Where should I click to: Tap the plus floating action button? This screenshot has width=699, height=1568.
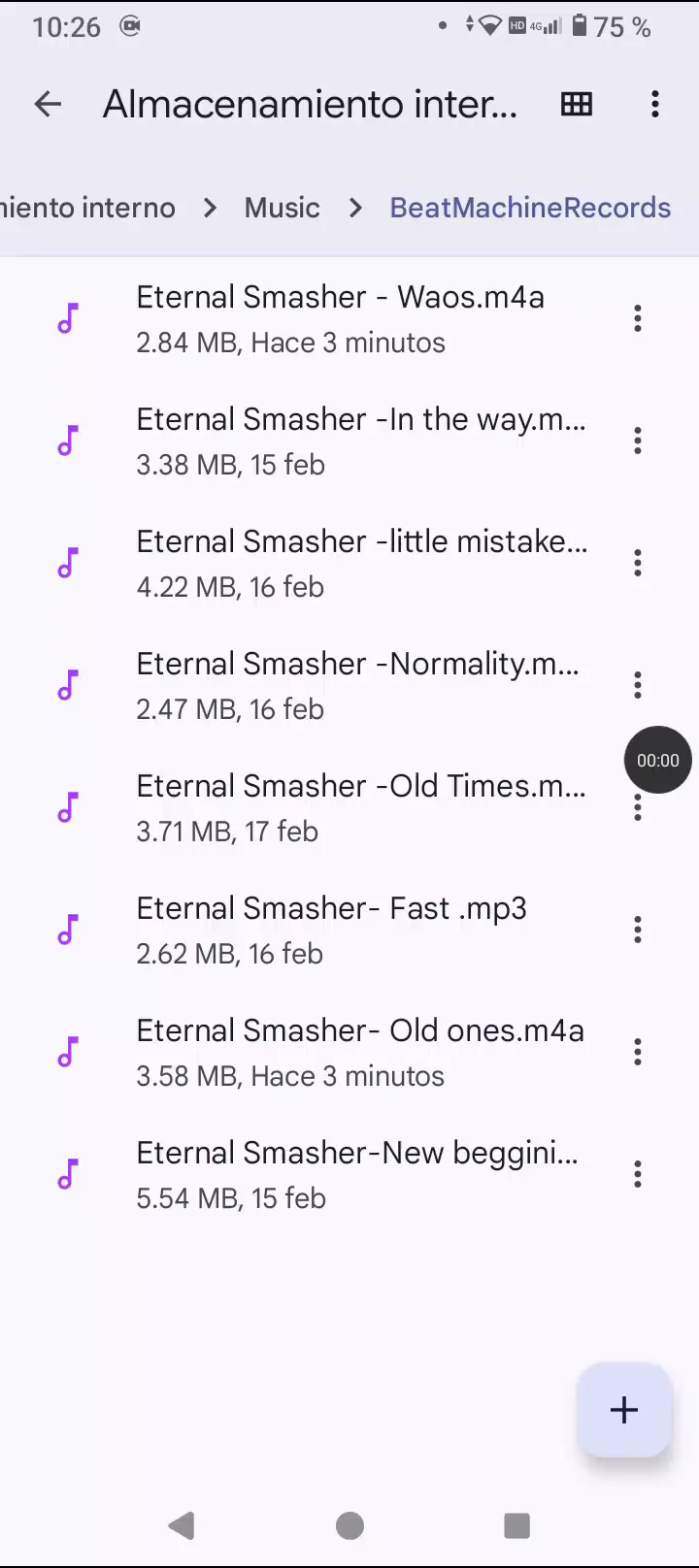[624, 1410]
